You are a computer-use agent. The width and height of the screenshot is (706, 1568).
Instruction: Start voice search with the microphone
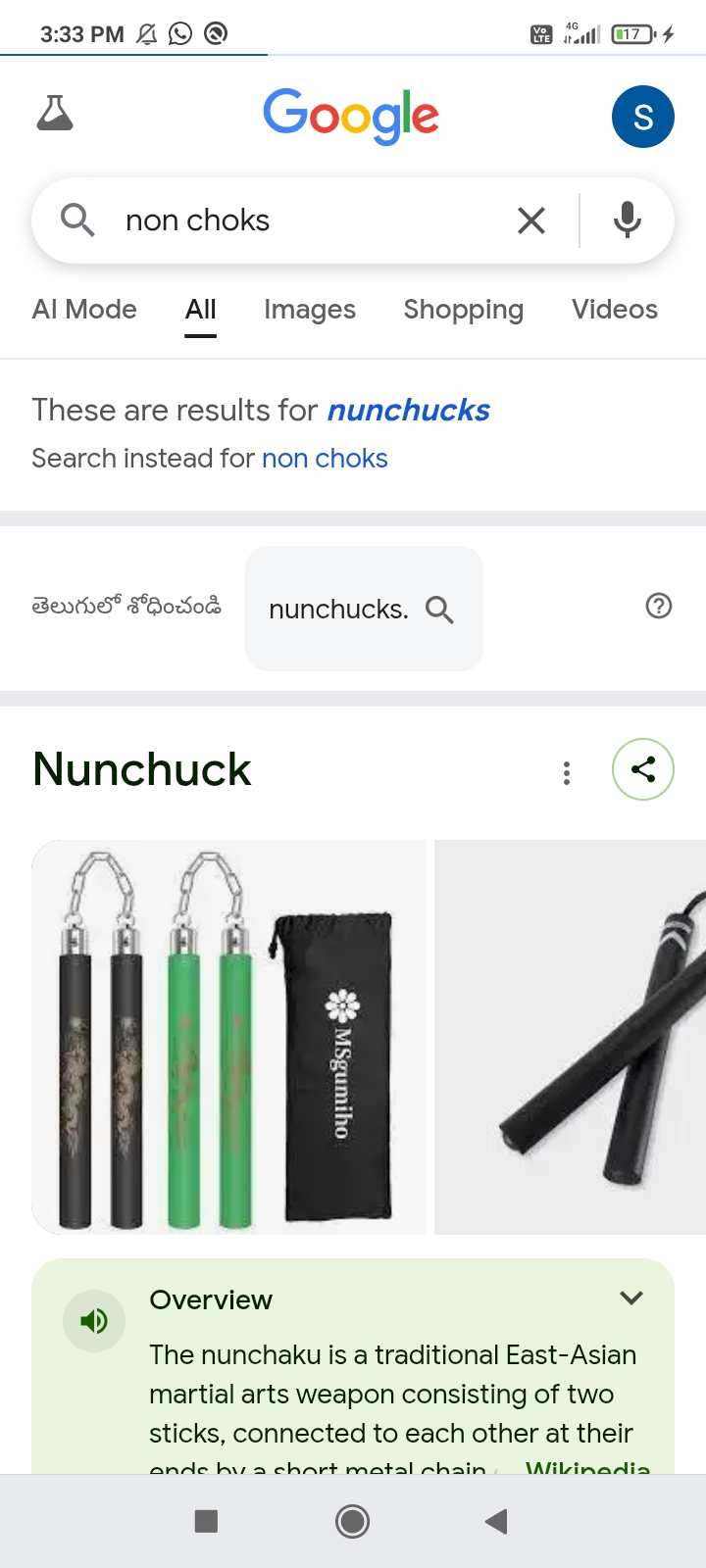coord(628,220)
